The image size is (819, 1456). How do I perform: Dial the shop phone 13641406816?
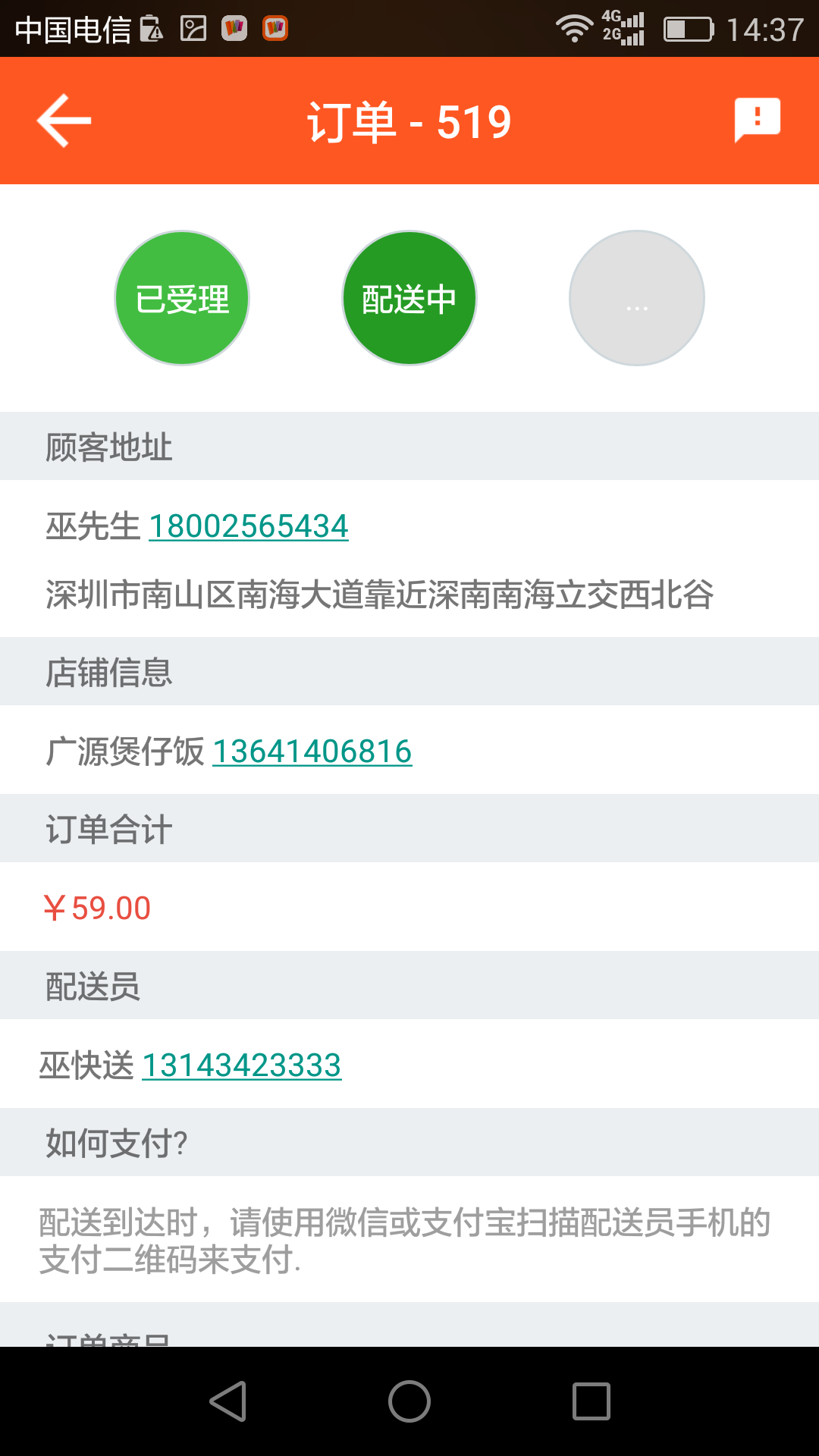(x=312, y=752)
